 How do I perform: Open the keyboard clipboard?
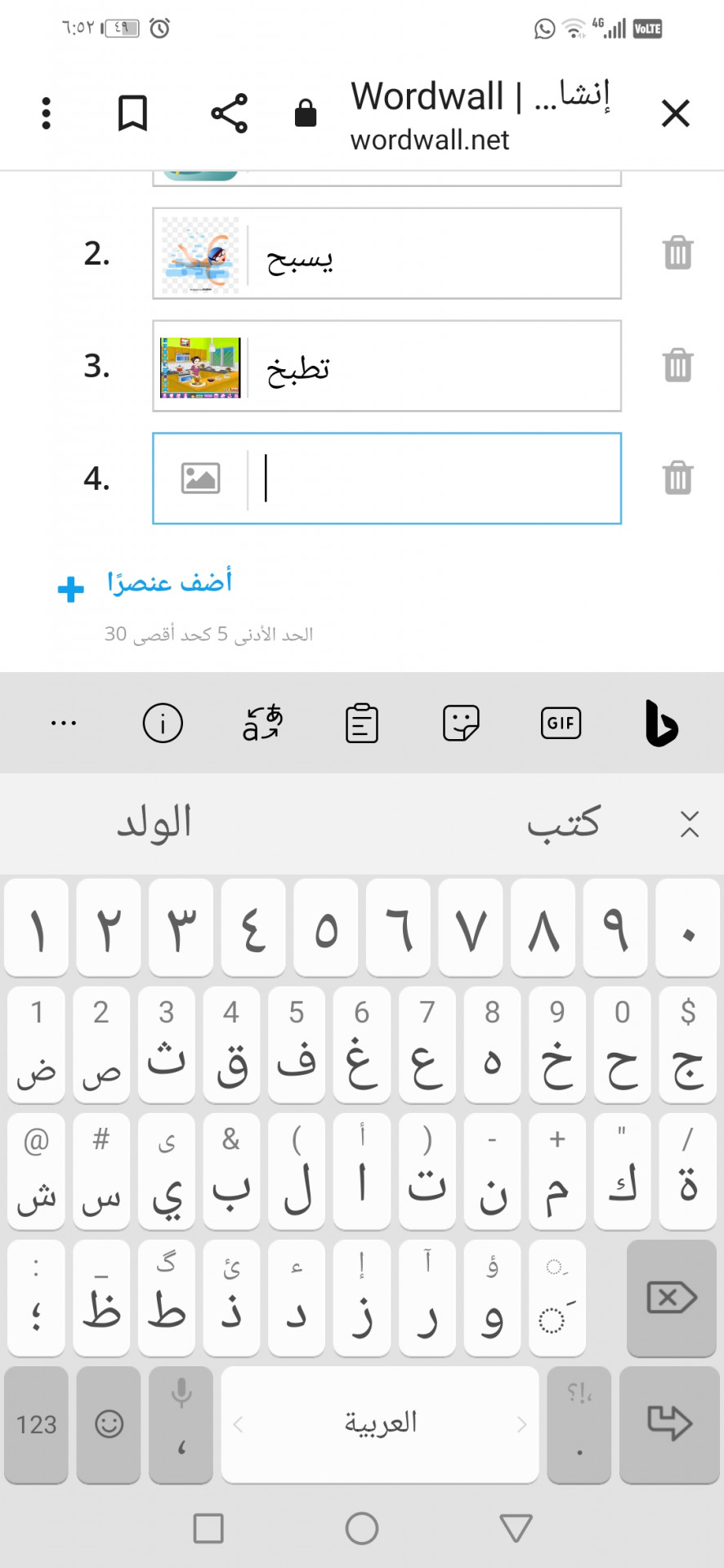tap(362, 723)
